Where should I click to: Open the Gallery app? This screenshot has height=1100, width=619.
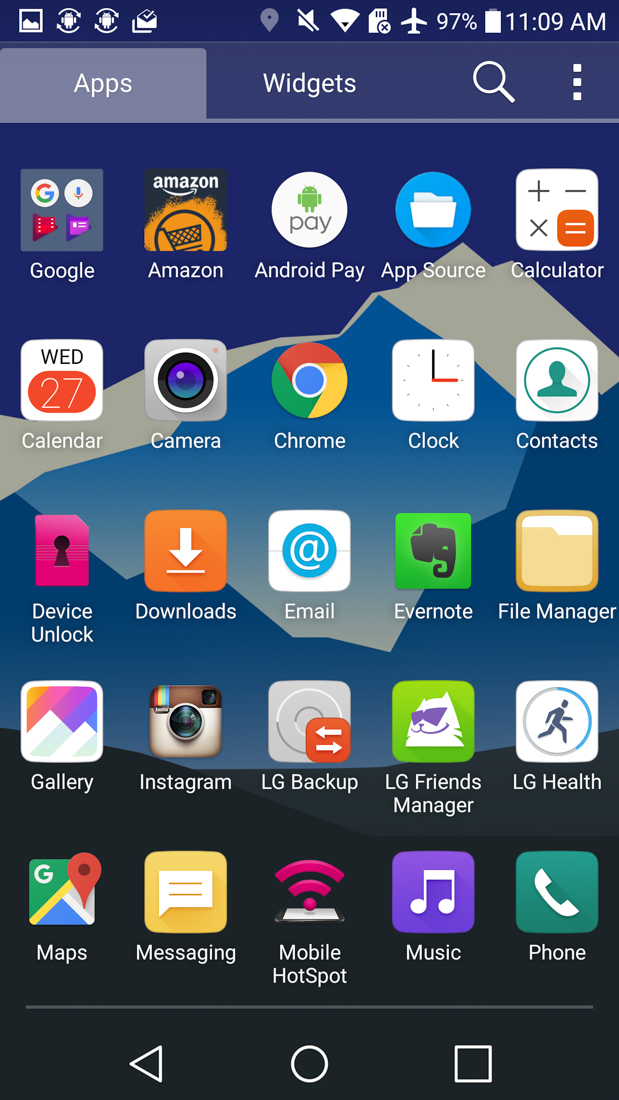(62, 722)
